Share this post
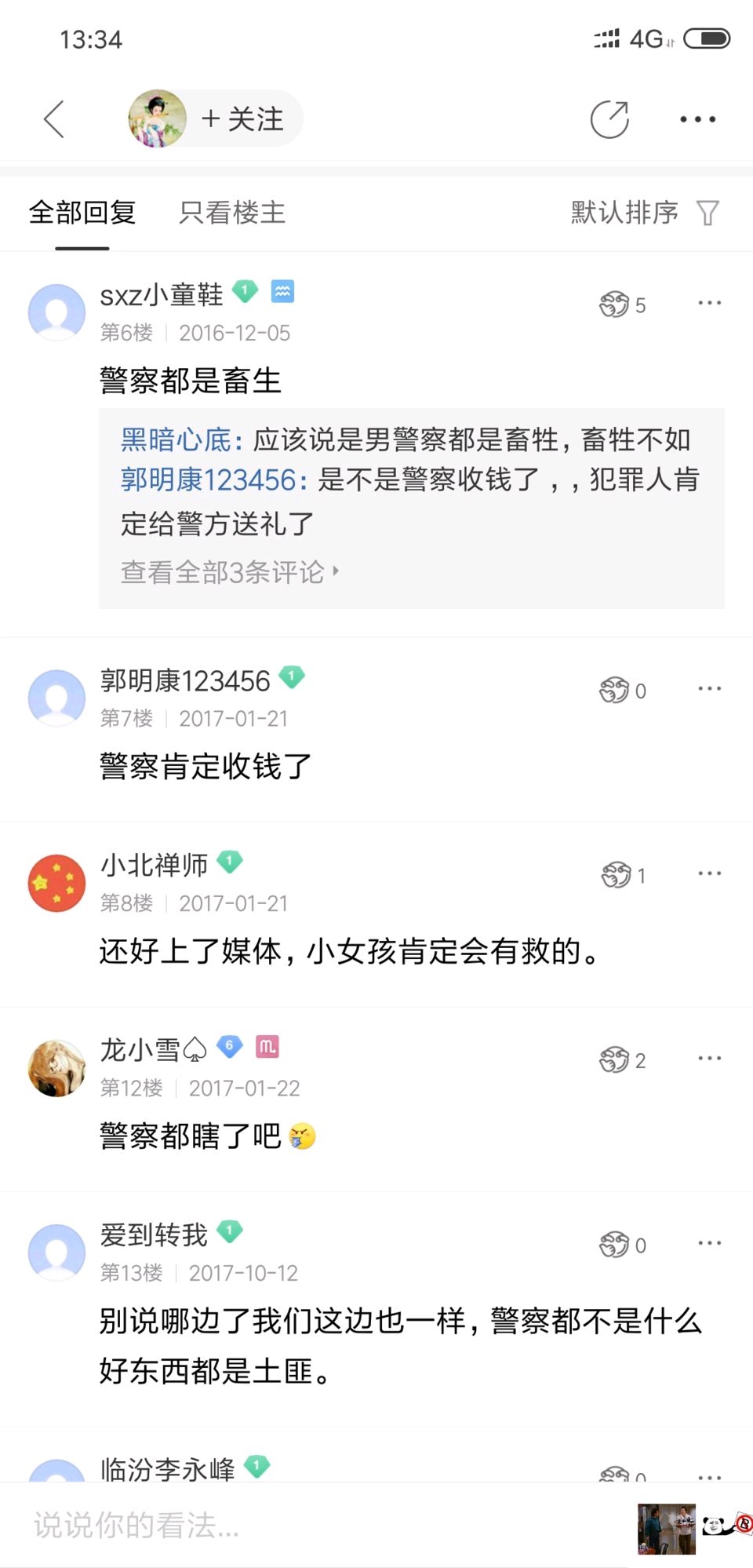 609,119
